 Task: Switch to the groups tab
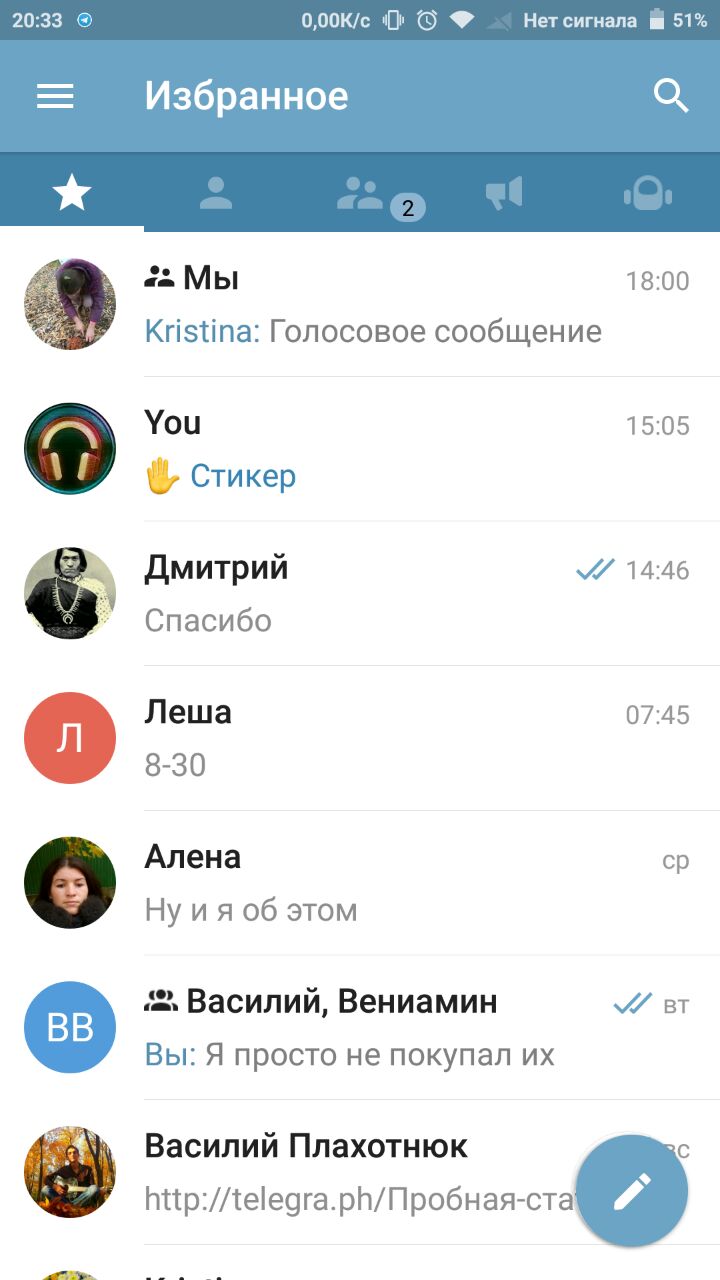pyautogui.click(x=362, y=192)
